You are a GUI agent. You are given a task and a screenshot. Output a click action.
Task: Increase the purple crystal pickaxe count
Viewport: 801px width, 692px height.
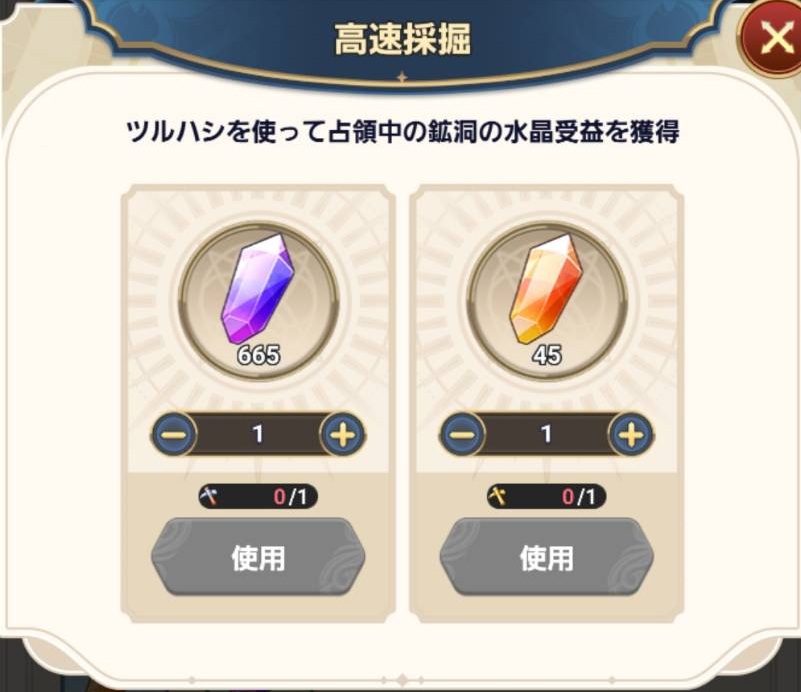(342, 435)
